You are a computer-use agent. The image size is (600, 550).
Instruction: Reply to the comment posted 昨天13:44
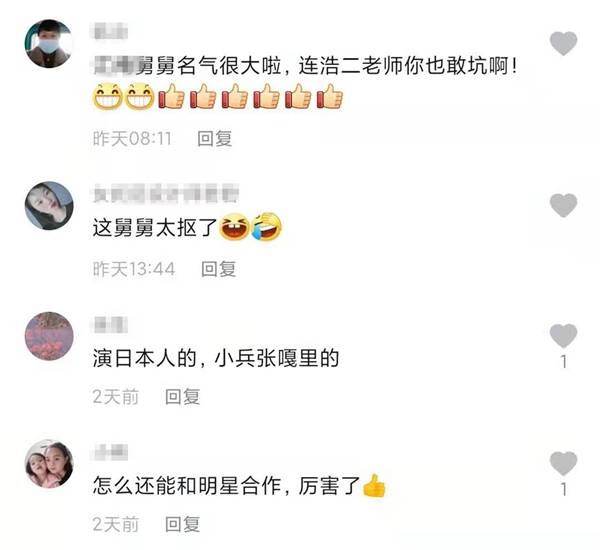[218, 268]
